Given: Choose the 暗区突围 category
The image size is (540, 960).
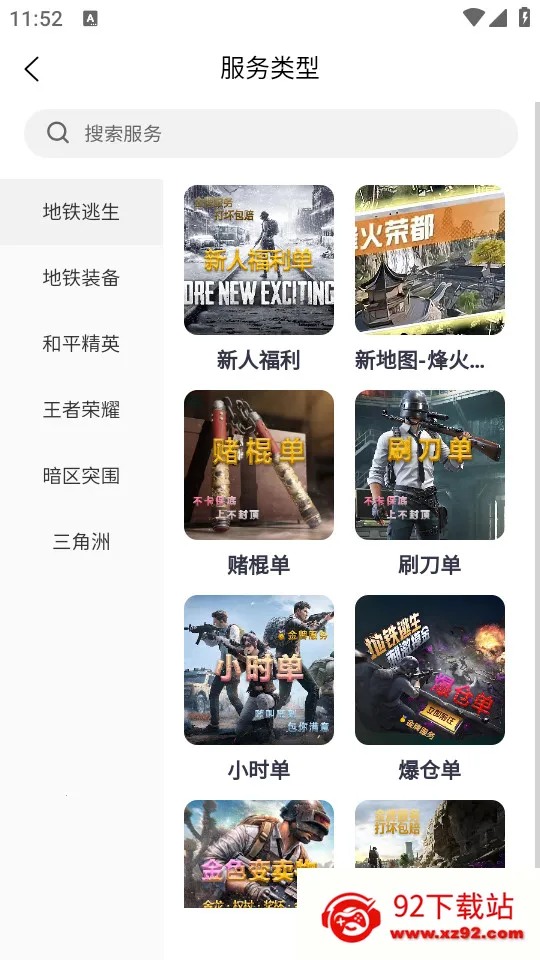Looking at the screenshot, I should [81, 476].
